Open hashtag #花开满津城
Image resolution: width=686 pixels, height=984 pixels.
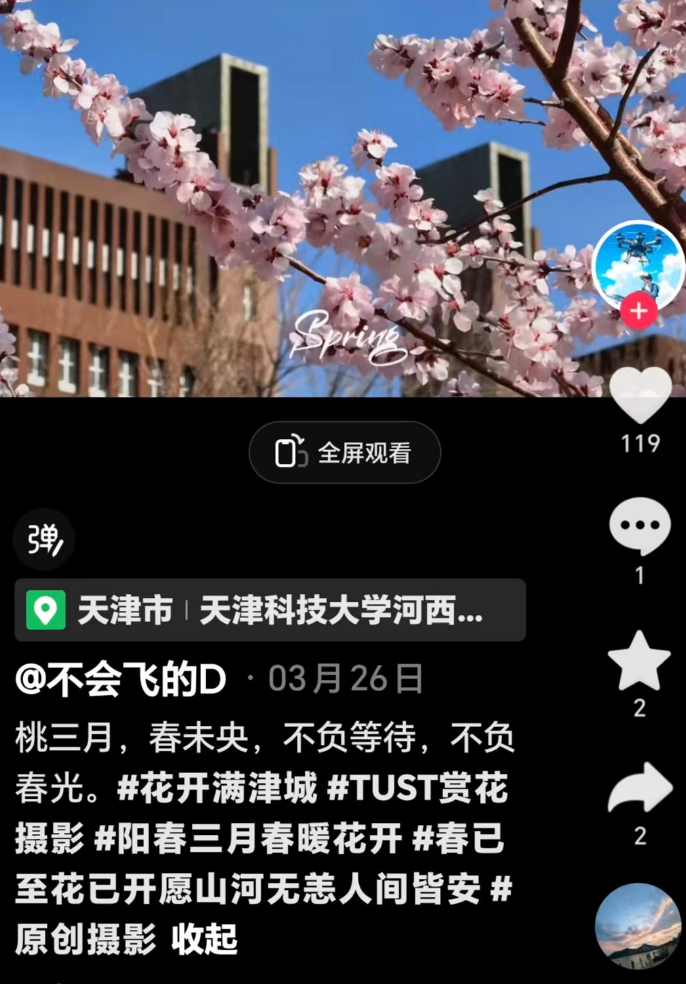pos(216,789)
